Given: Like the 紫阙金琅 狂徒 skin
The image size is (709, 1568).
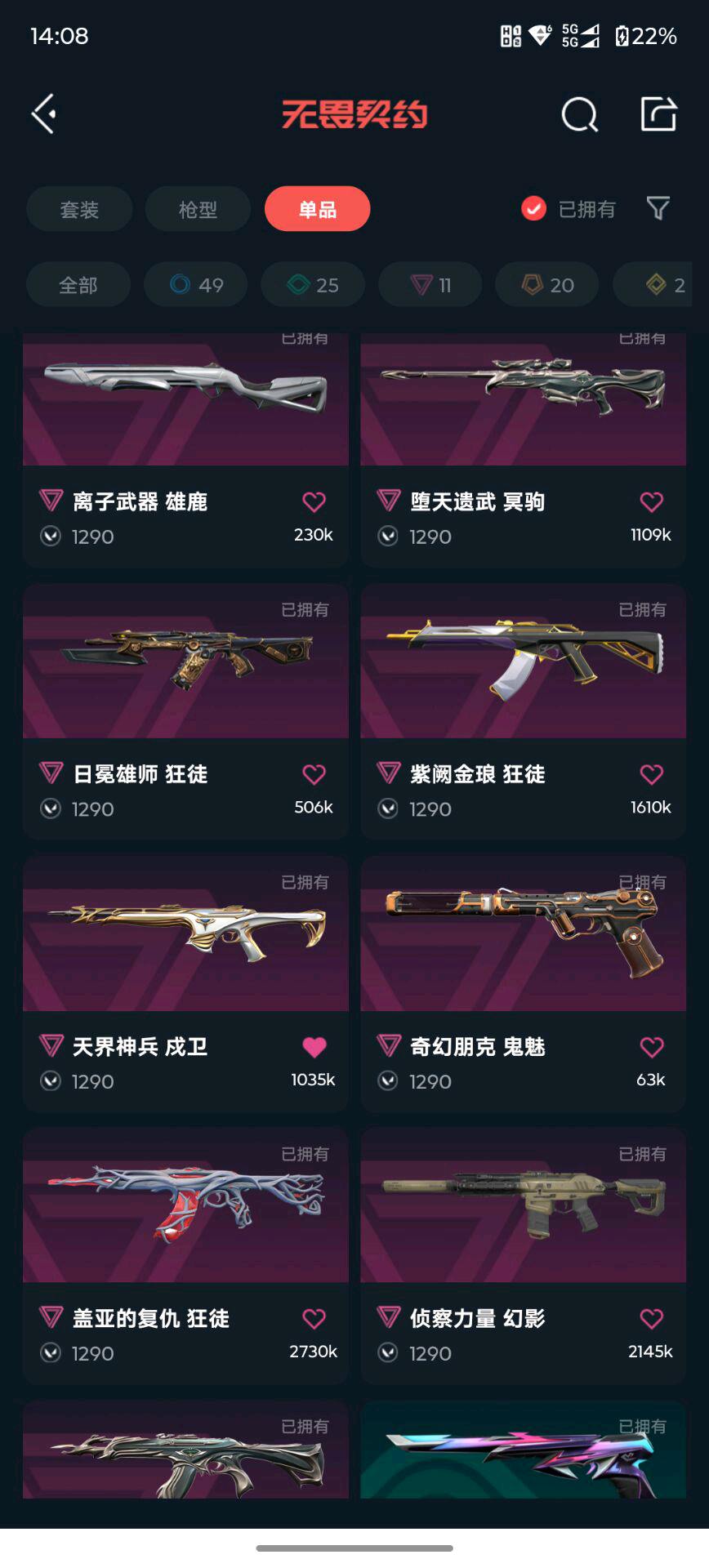Looking at the screenshot, I should tap(651, 774).
